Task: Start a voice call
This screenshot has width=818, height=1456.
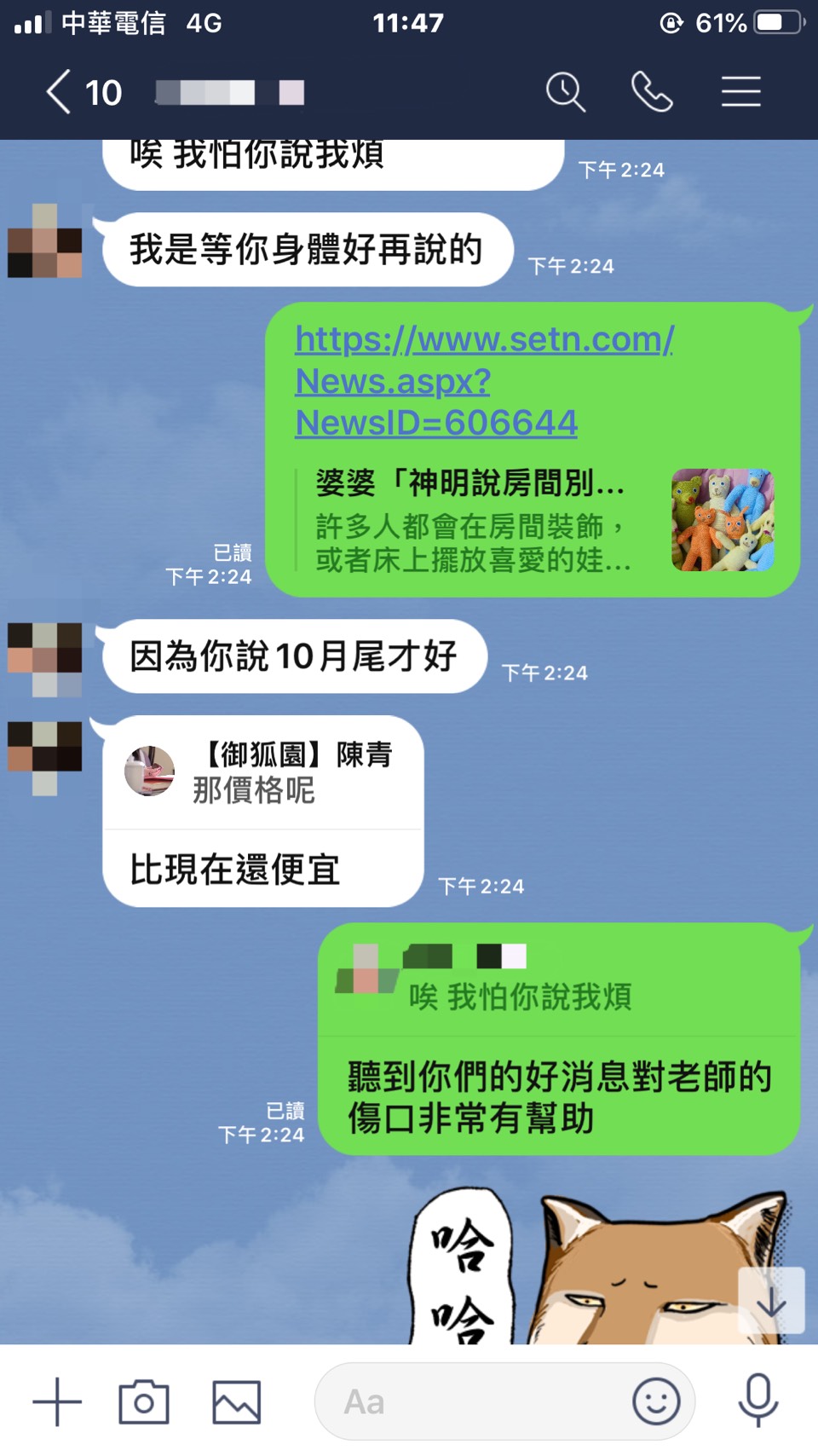Action: pos(652,92)
